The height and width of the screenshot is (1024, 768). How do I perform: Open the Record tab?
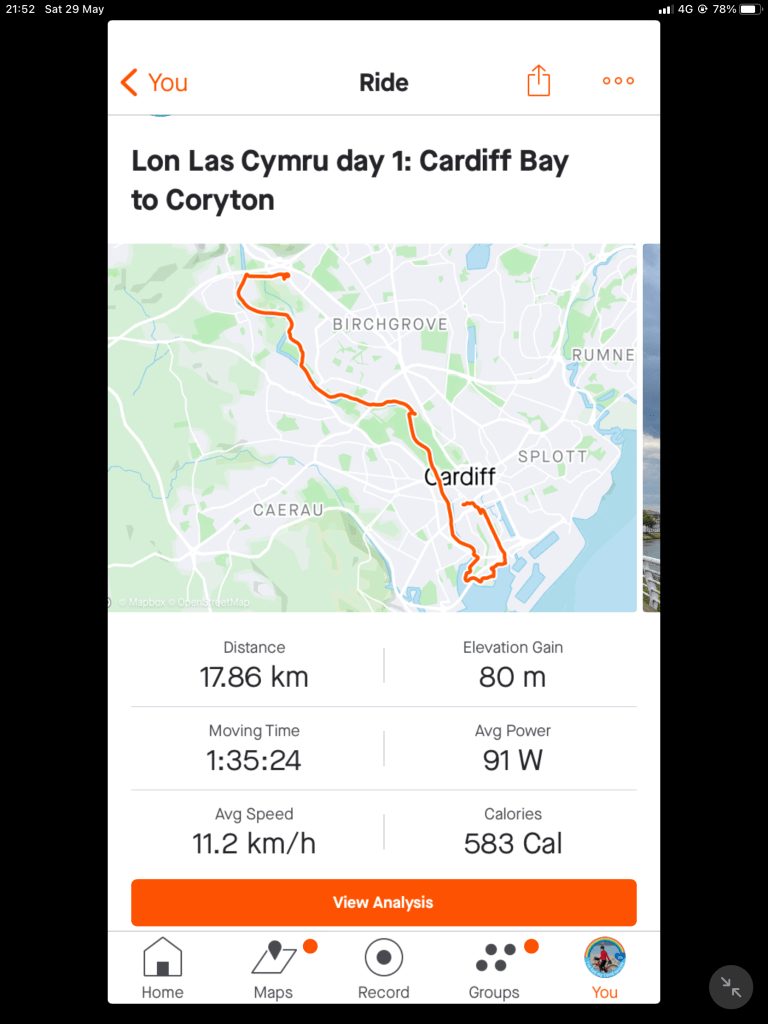(384, 968)
